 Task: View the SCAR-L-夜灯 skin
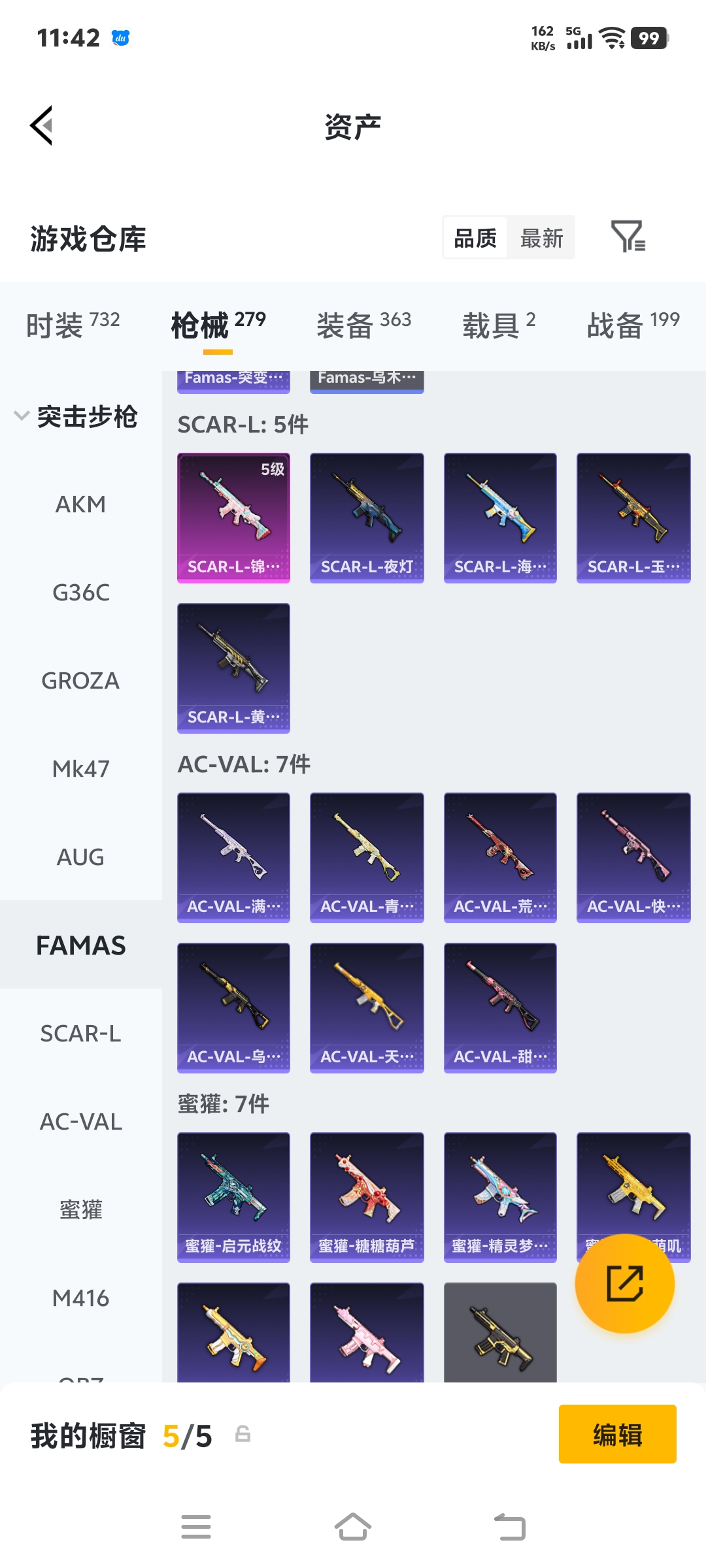click(x=367, y=517)
